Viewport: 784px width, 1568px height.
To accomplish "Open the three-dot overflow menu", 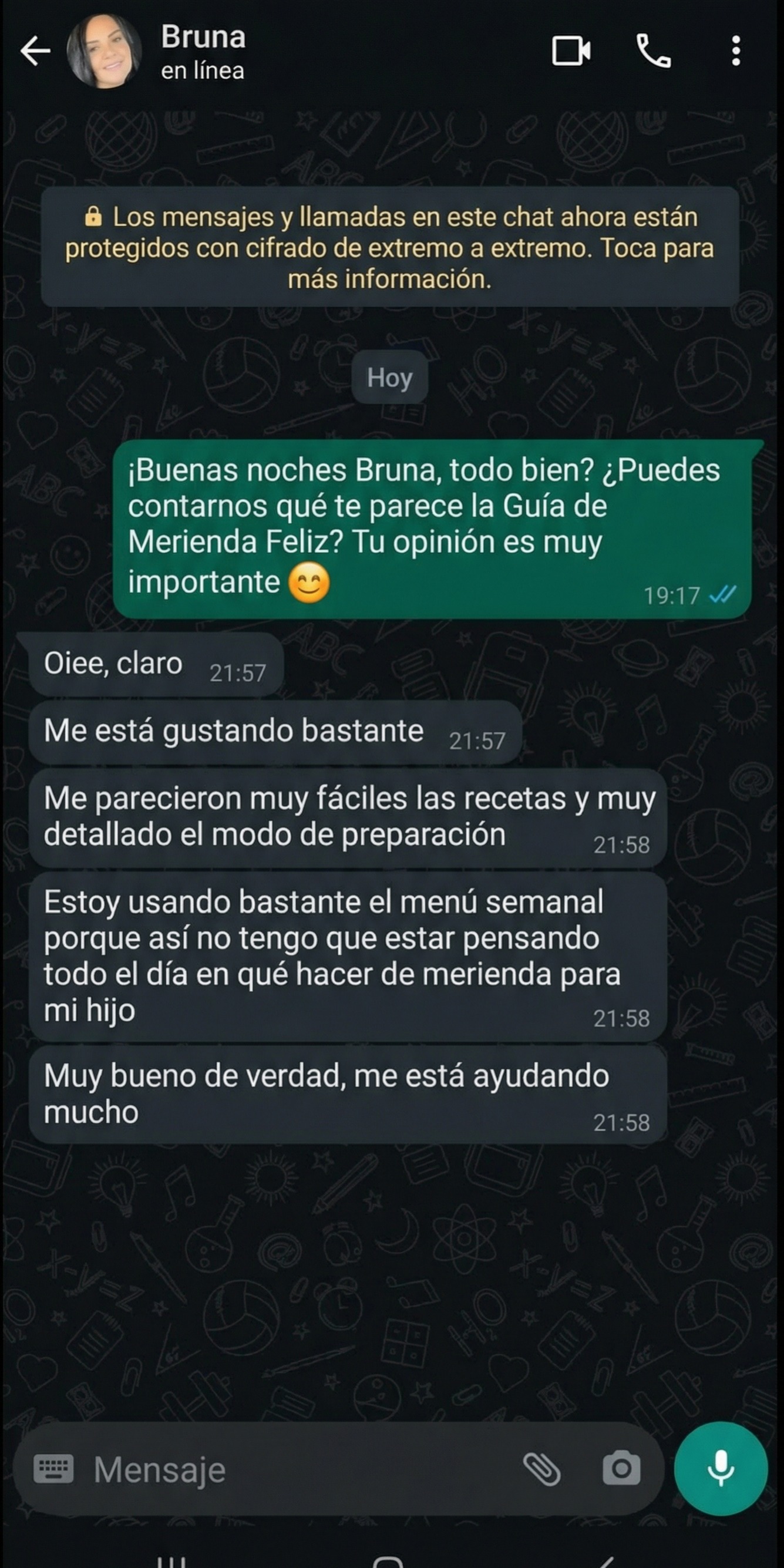I will pyautogui.click(x=736, y=52).
